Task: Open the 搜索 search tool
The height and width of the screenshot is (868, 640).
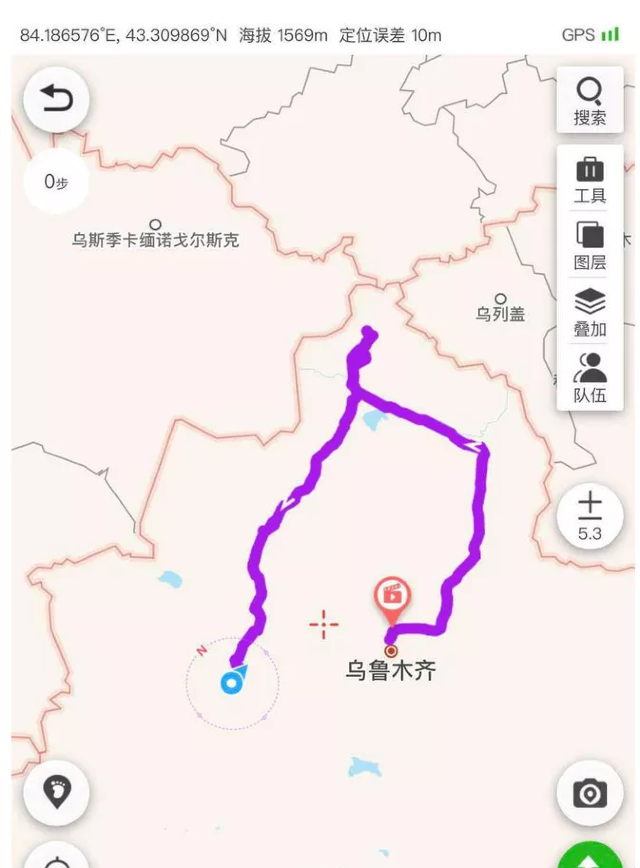Action: (590, 101)
